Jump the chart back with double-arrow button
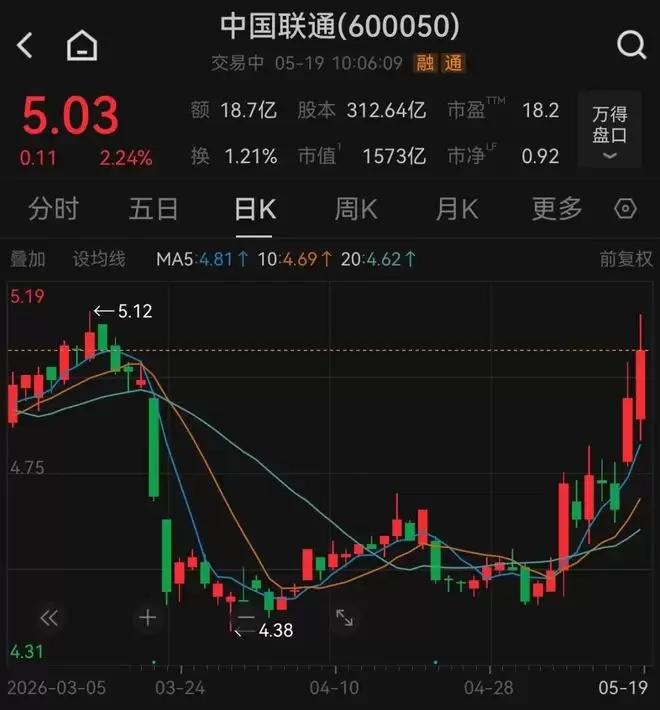The width and height of the screenshot is (660, 710). click(49, 618)
